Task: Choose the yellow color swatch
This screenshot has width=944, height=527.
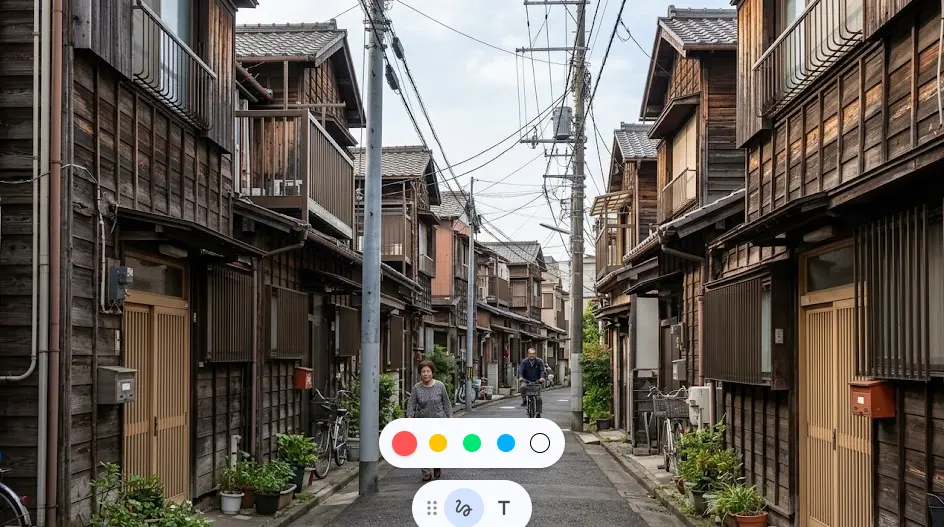Action: click(438, 443)
